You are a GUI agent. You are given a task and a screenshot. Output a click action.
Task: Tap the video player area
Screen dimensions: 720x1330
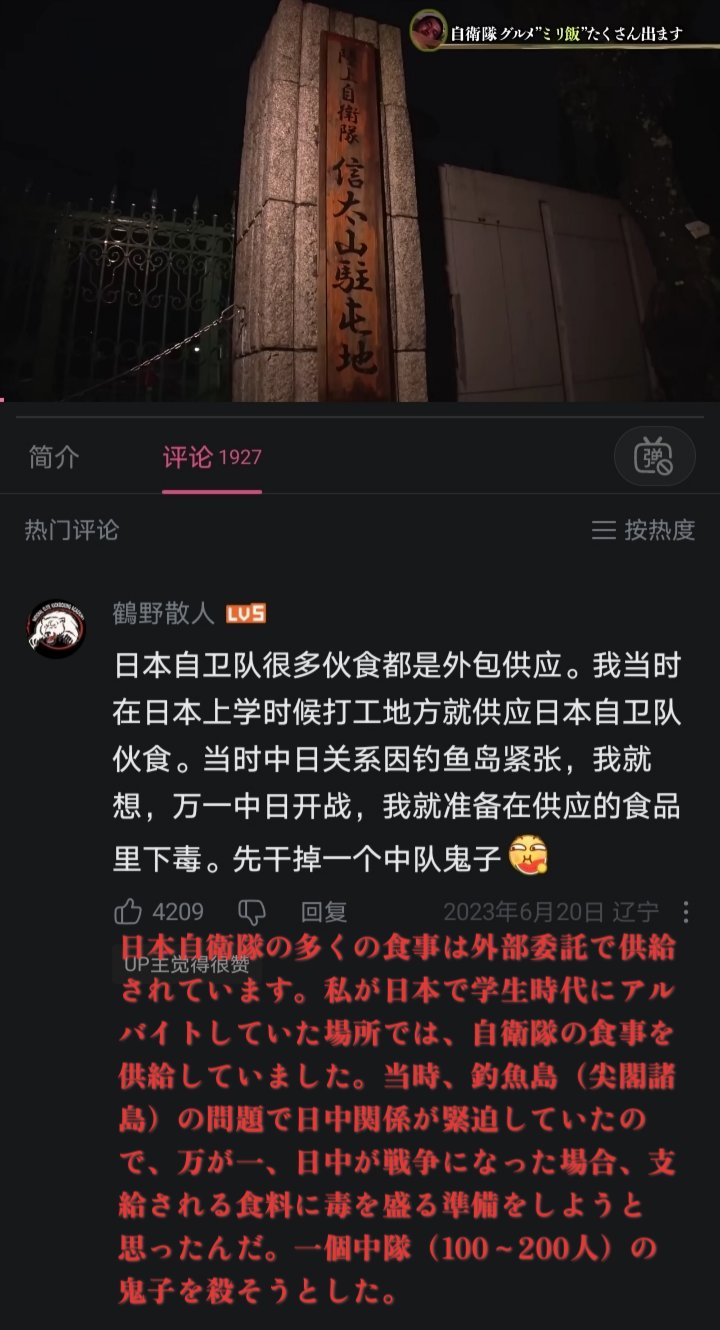[x=360, y=200]
